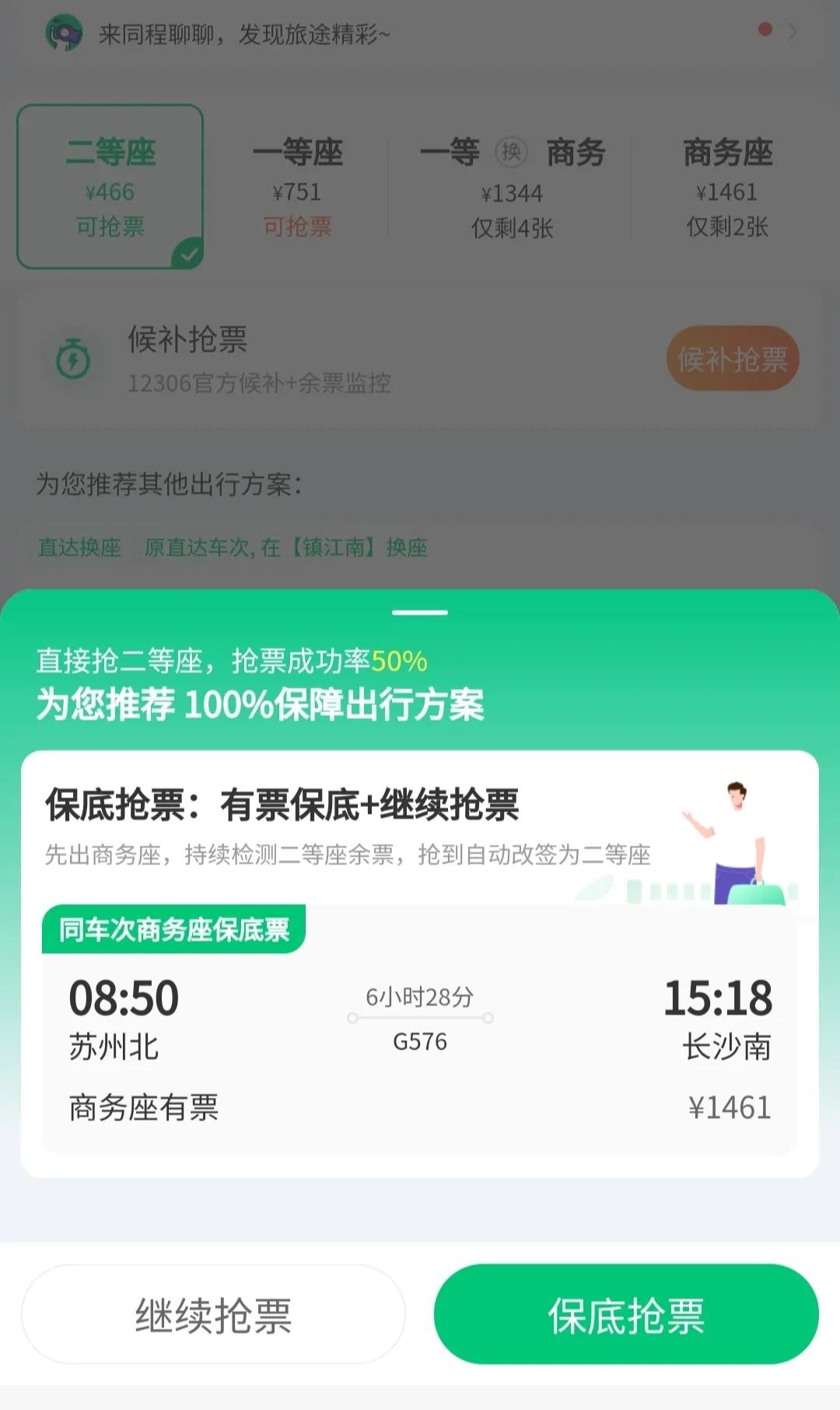The width and height of the screenshot is (840, 1410).
Task: Click the green checkmark on the 二等座 card
Action: point(188,251)
